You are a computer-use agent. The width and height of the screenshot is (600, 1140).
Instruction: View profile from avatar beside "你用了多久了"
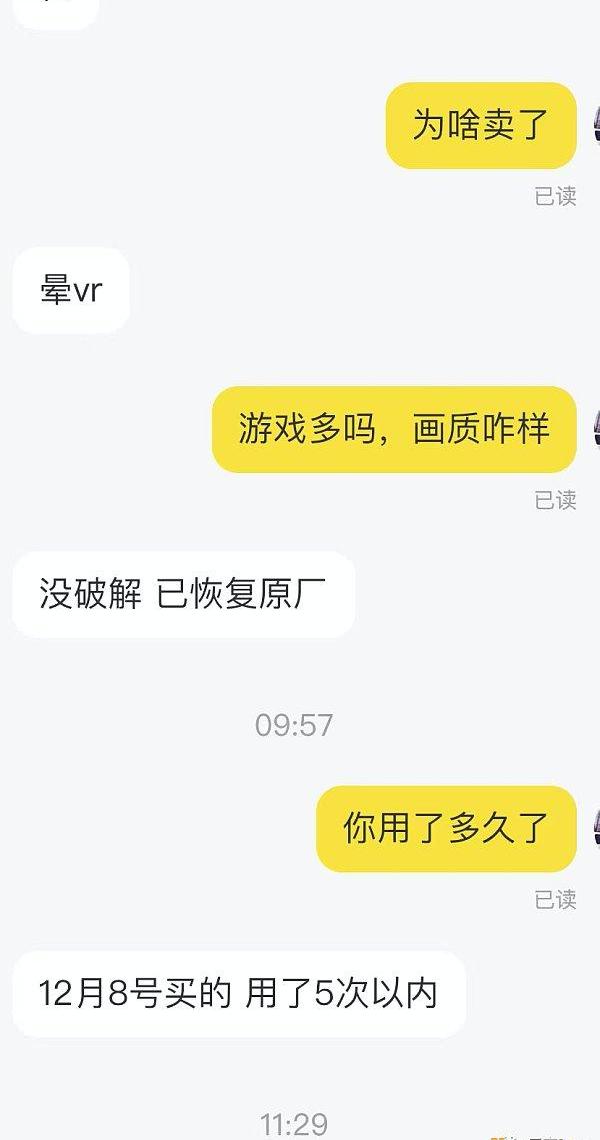[596, 828]
